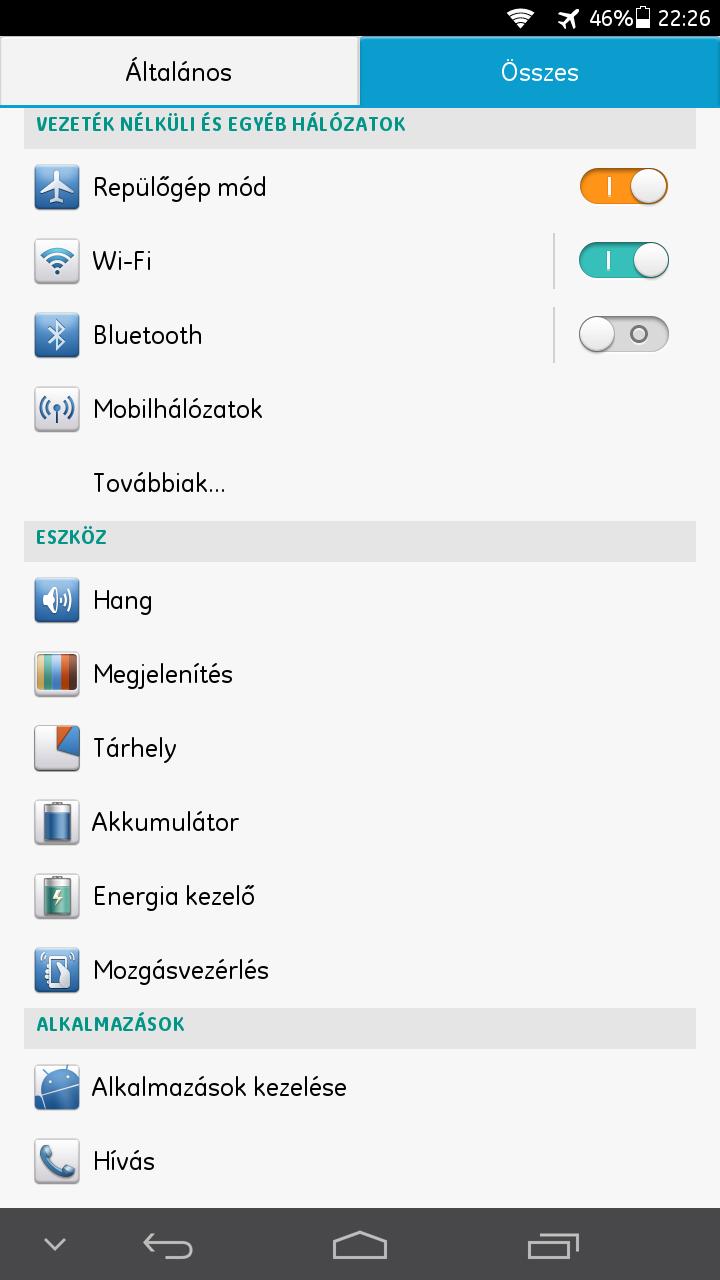The image size is (720, 1280).
Task: Switch to the Általános tab
Action: pos(179,72)
